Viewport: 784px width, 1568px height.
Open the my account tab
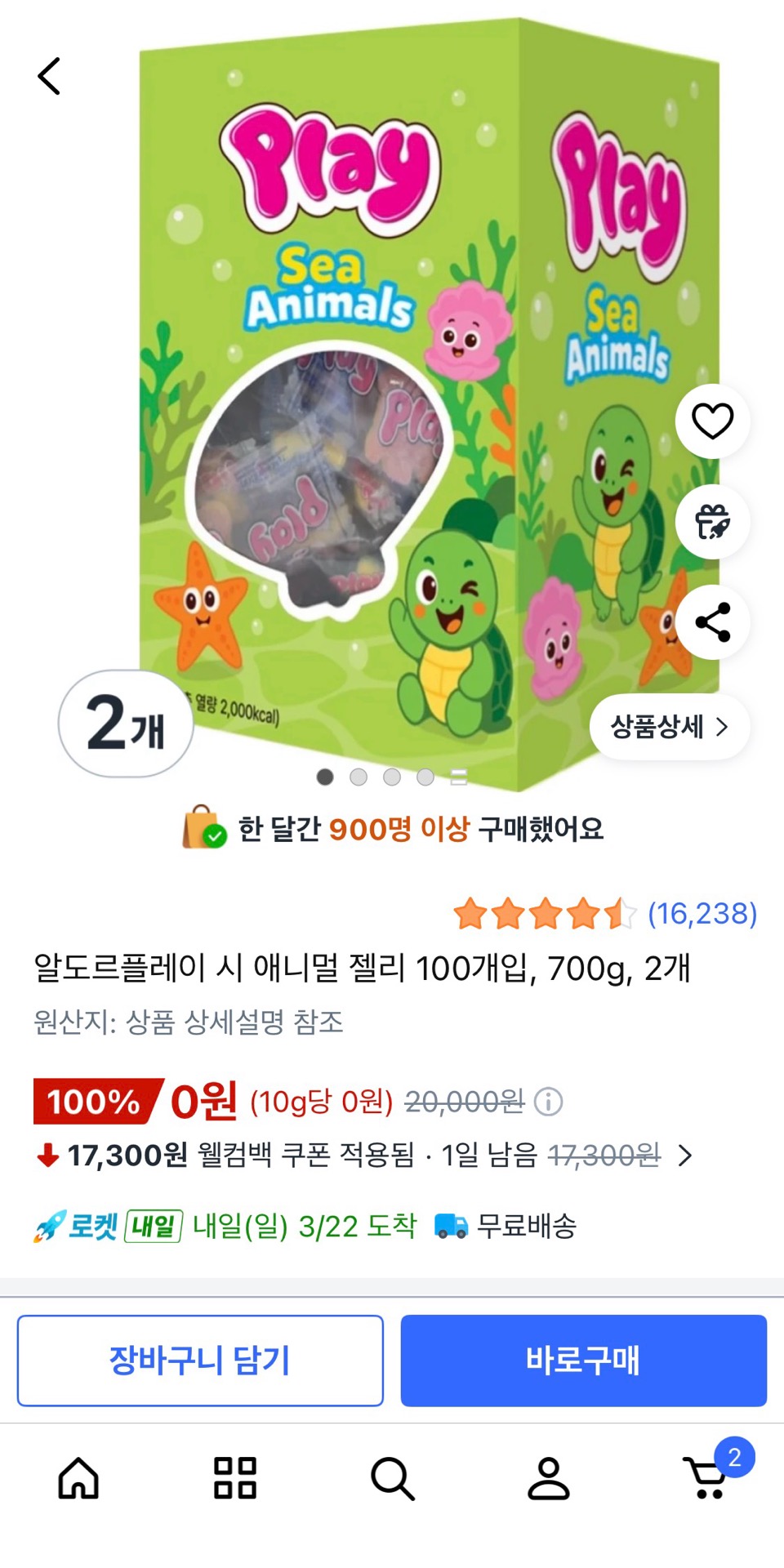coord(549,1478)
